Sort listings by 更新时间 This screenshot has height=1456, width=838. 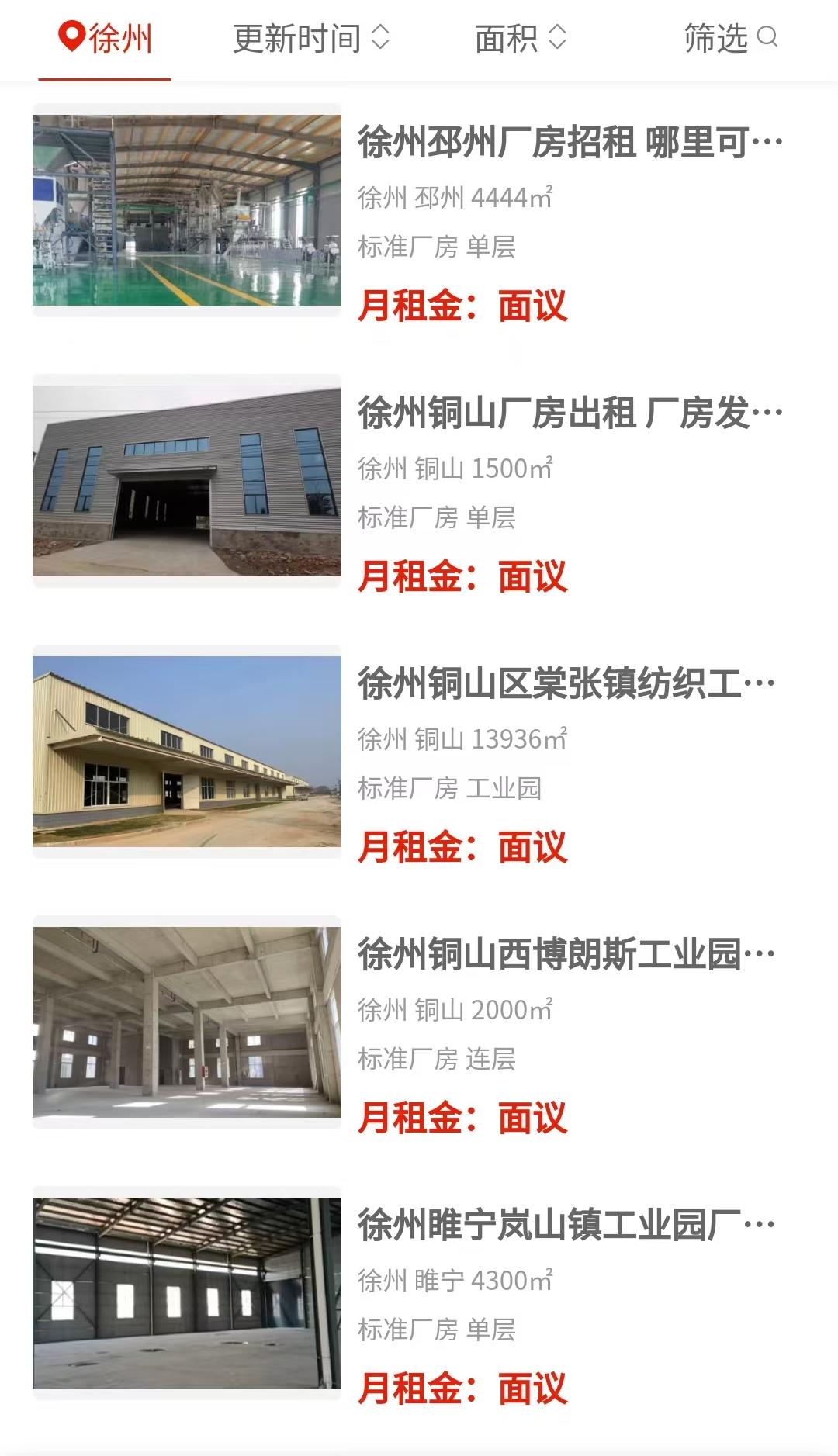tap(310, 38)
